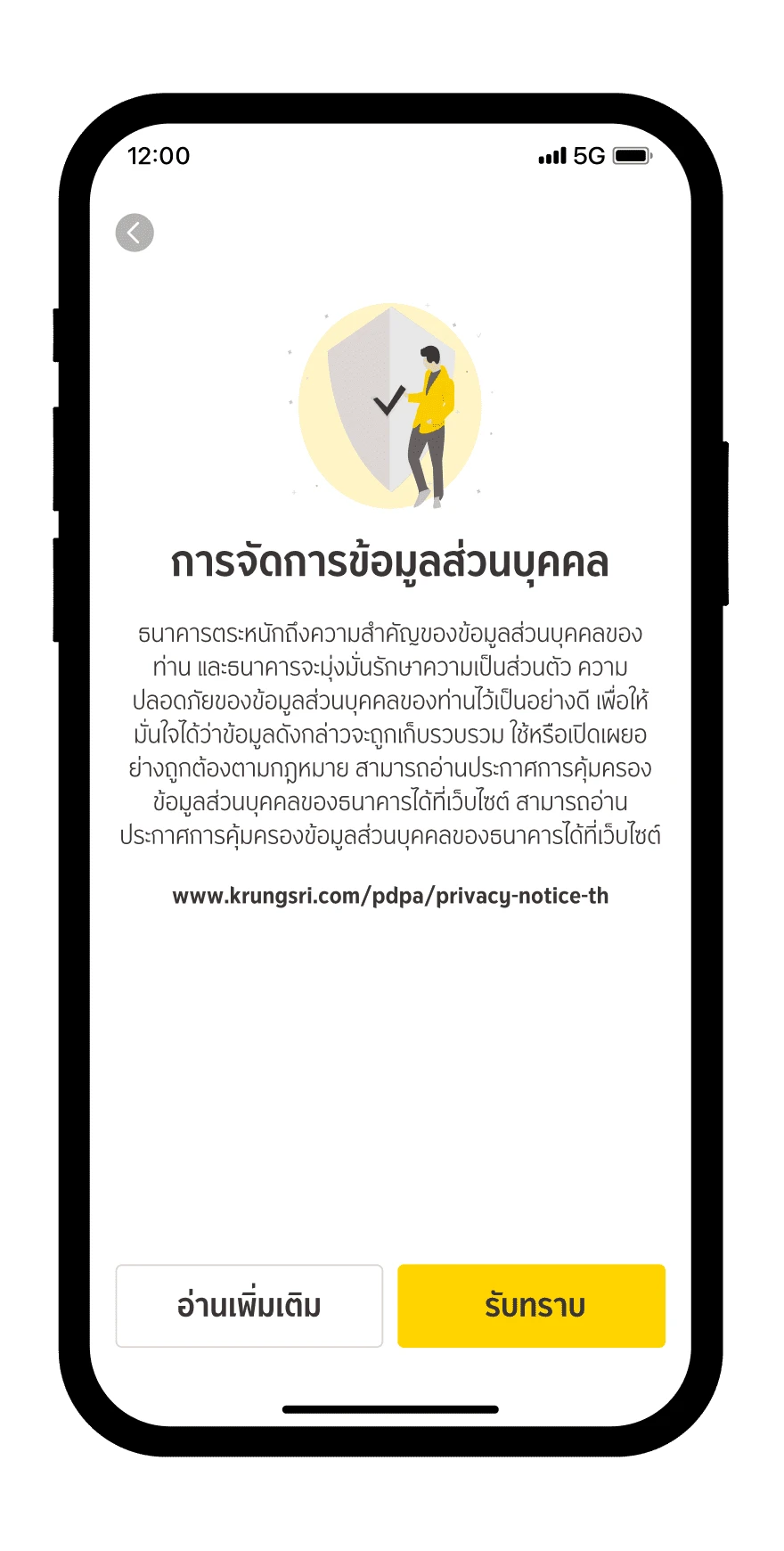784x1551 pixels.
Task: Acknowledge by tapping รับทราบ
Action: [x=532, y=1306]
